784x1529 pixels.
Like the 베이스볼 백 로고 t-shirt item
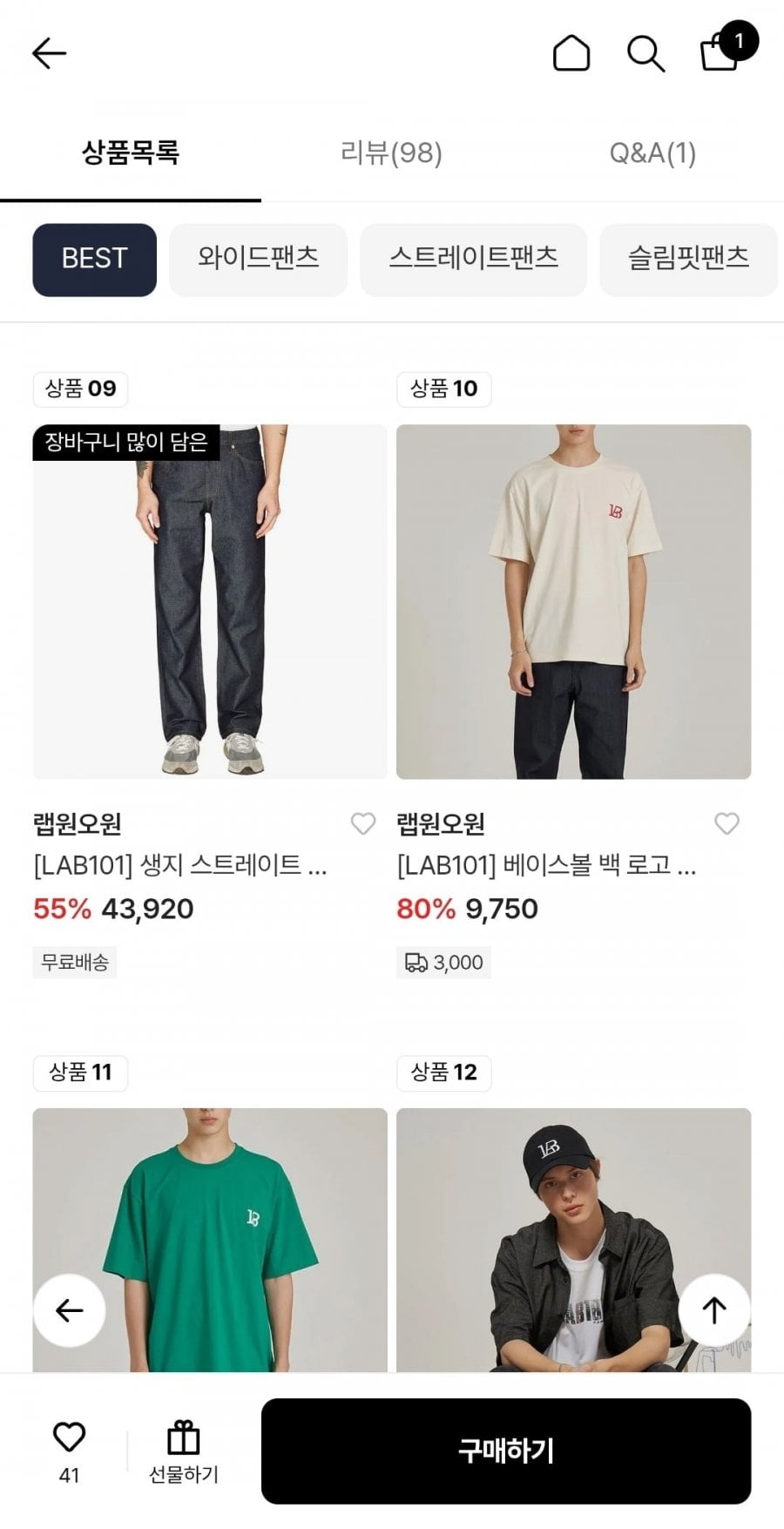point(727,823)
